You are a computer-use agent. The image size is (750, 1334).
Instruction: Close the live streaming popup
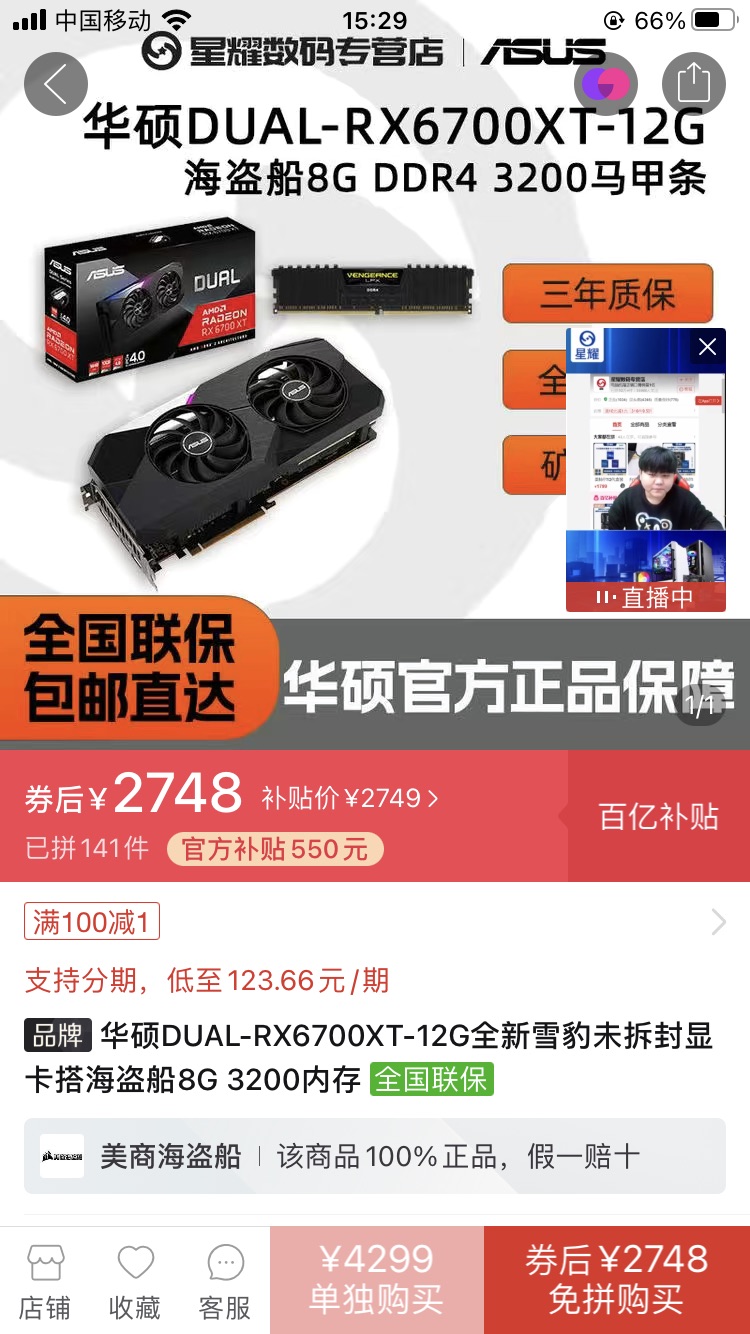[708, 348]
